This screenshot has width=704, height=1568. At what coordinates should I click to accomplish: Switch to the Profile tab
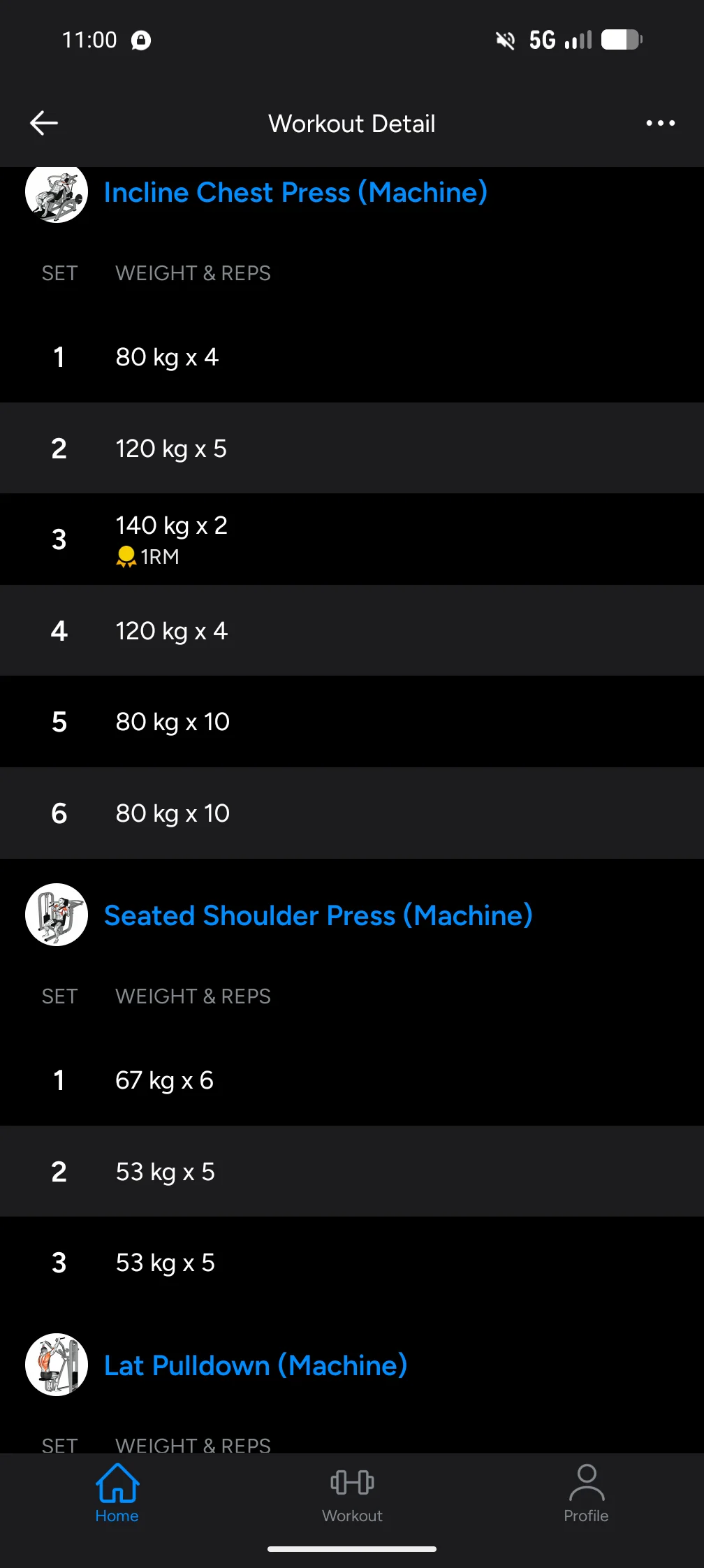(586, 1493)
